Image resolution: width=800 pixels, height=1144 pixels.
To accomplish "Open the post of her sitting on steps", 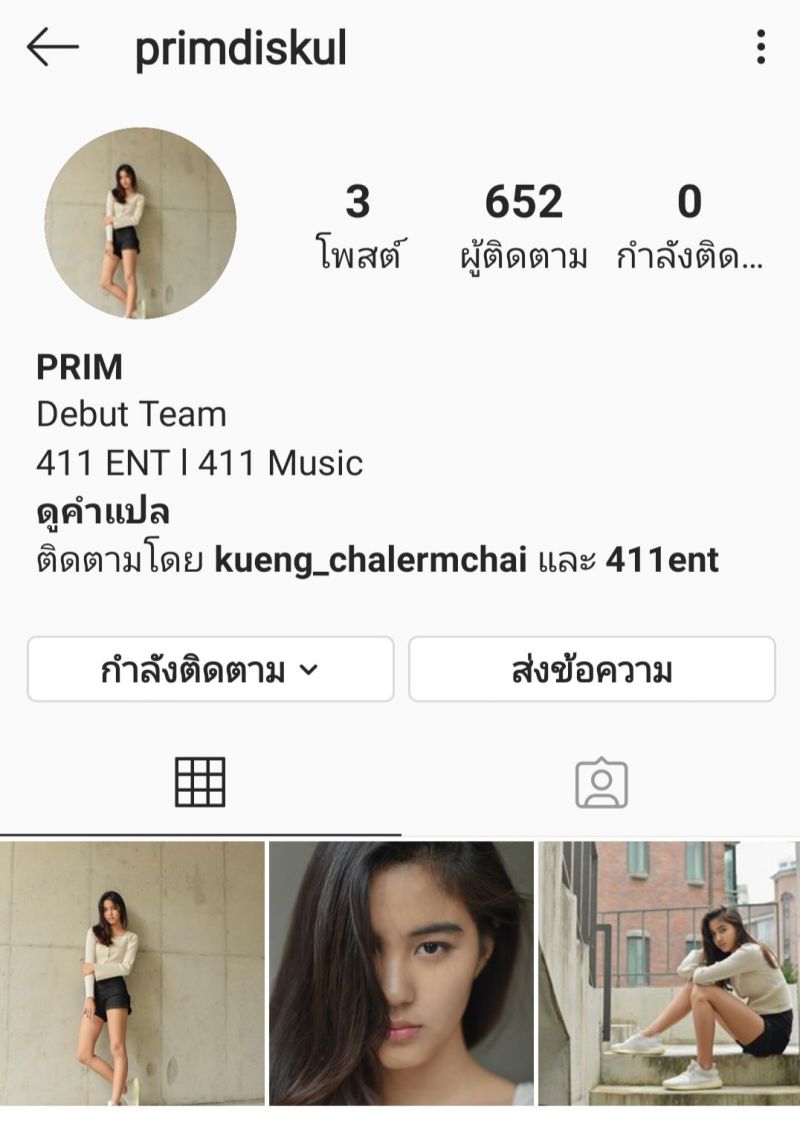I will point(668,973).
